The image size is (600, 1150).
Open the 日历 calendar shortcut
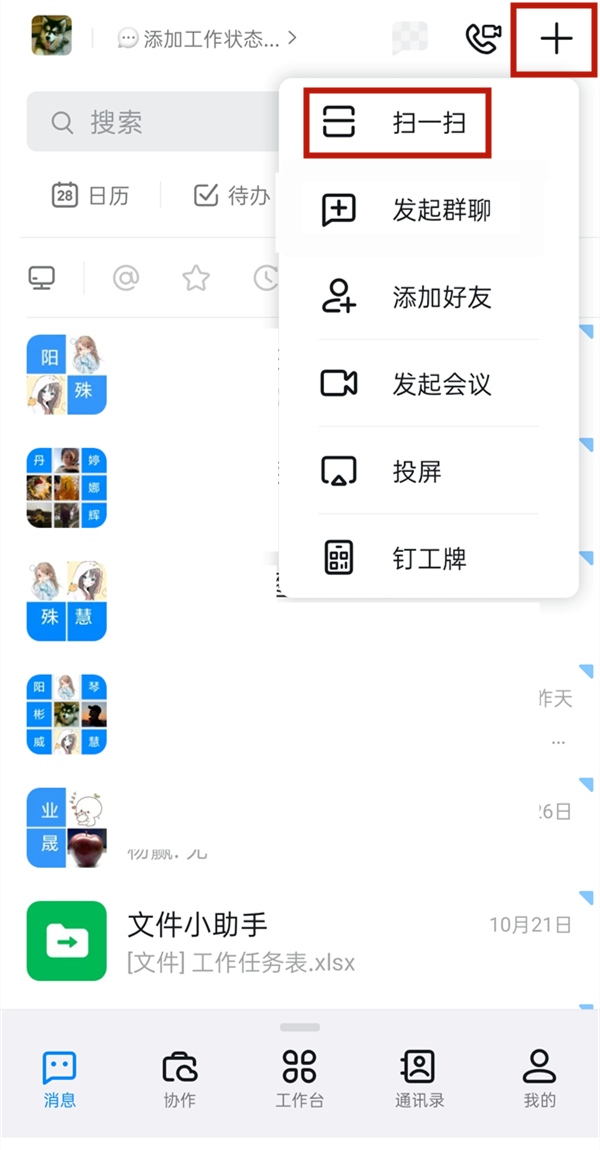pyautogui.click(x=91, y=195)
